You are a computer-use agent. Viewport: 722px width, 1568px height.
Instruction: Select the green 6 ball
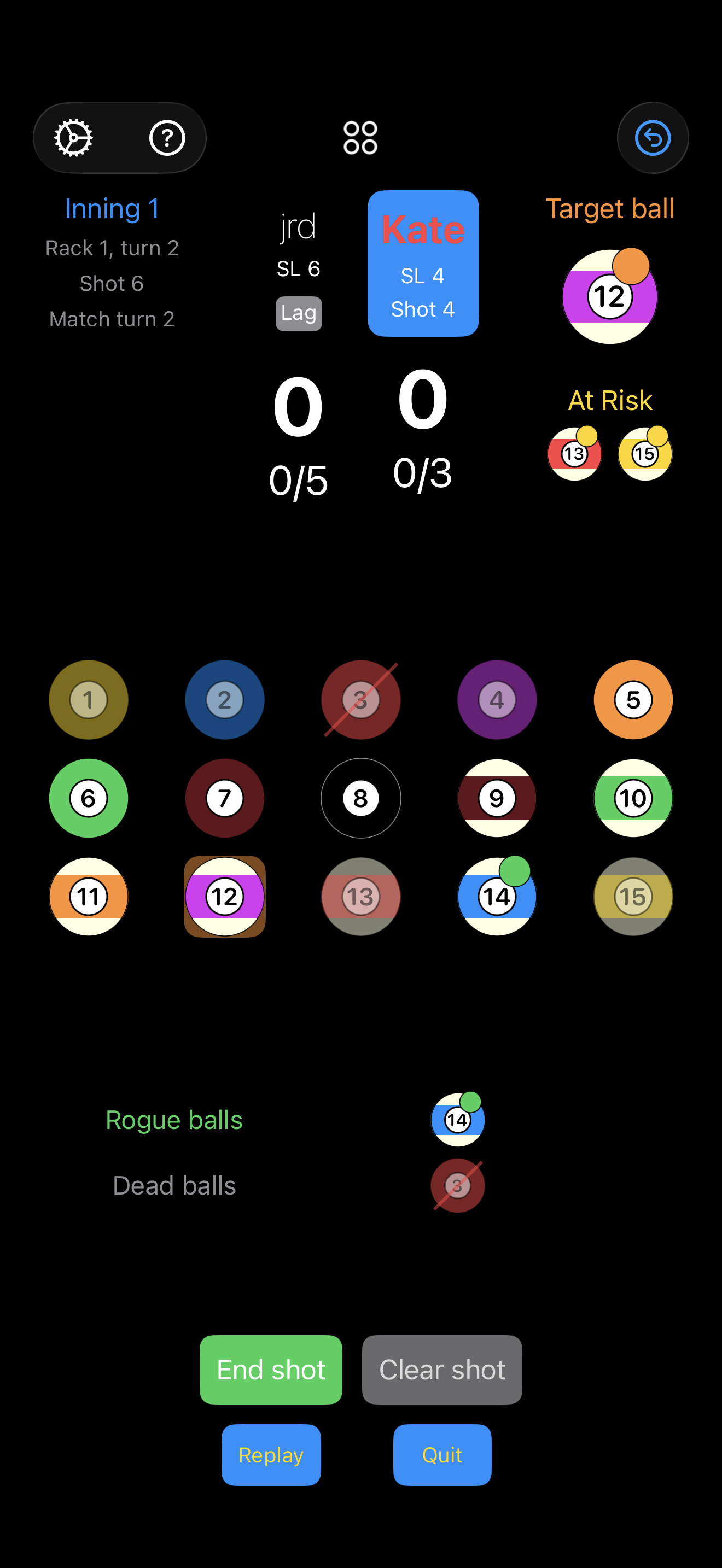(88, 798)
